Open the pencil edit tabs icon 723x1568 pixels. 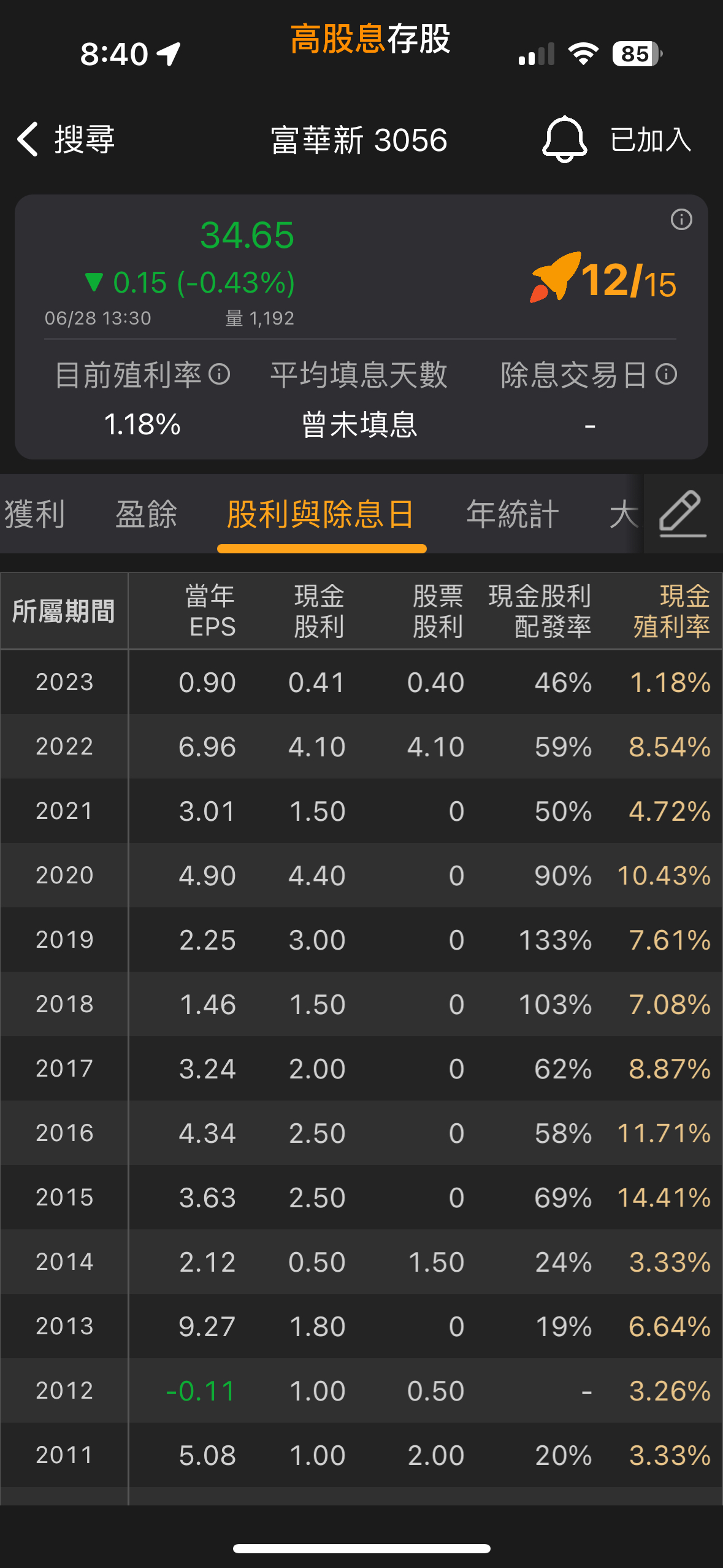(x=683, y=514)
